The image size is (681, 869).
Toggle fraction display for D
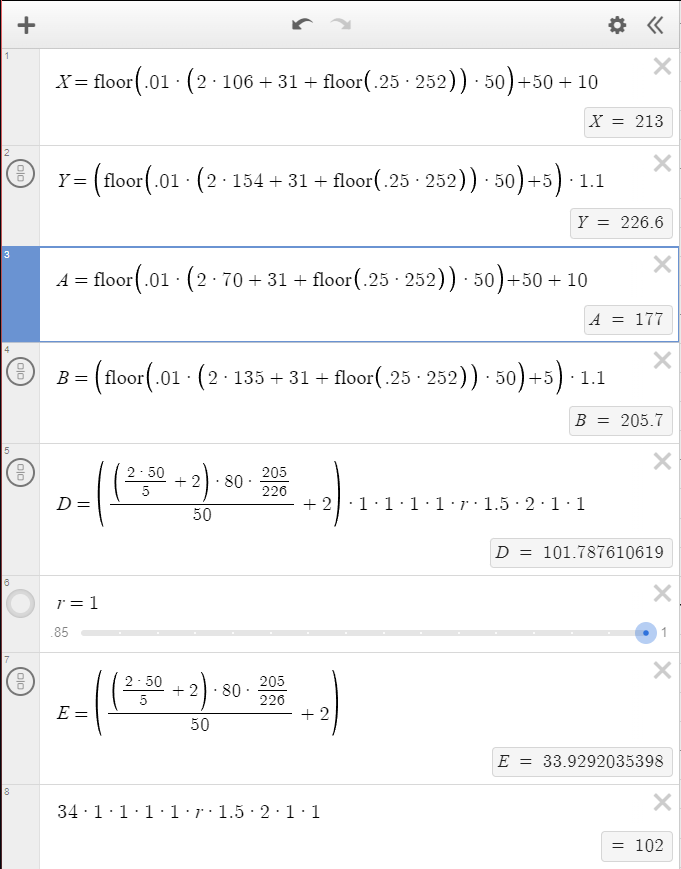20,473
